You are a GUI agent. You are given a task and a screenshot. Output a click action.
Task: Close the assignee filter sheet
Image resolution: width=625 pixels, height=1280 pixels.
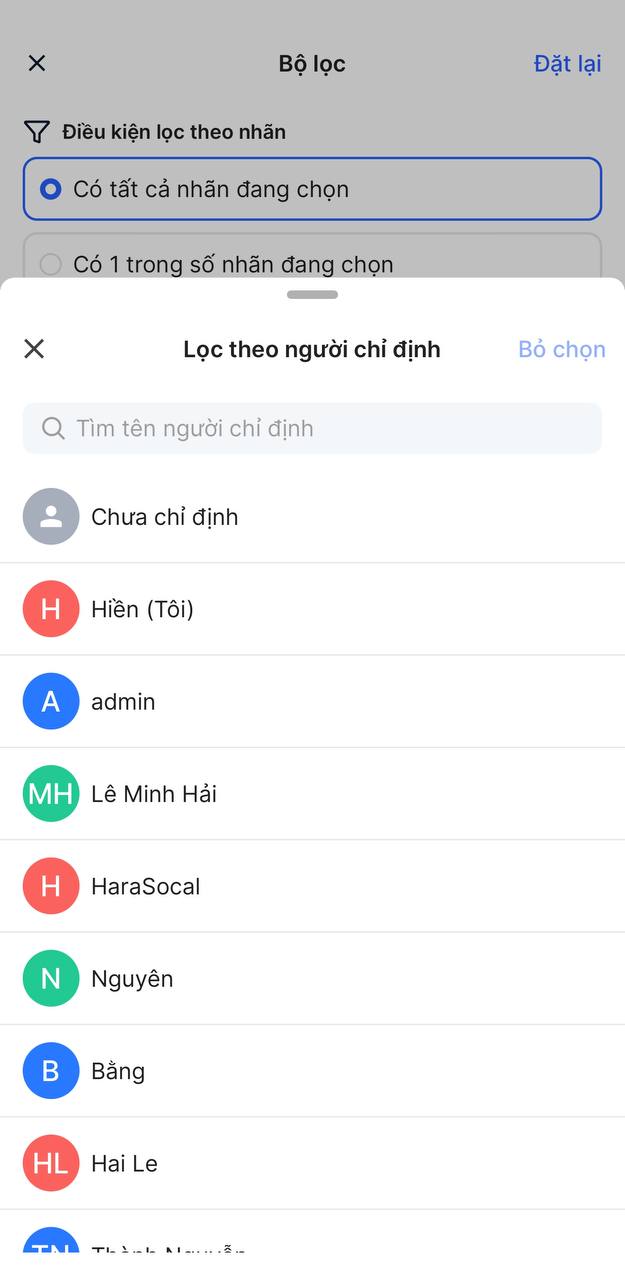(x=34, y=349)
